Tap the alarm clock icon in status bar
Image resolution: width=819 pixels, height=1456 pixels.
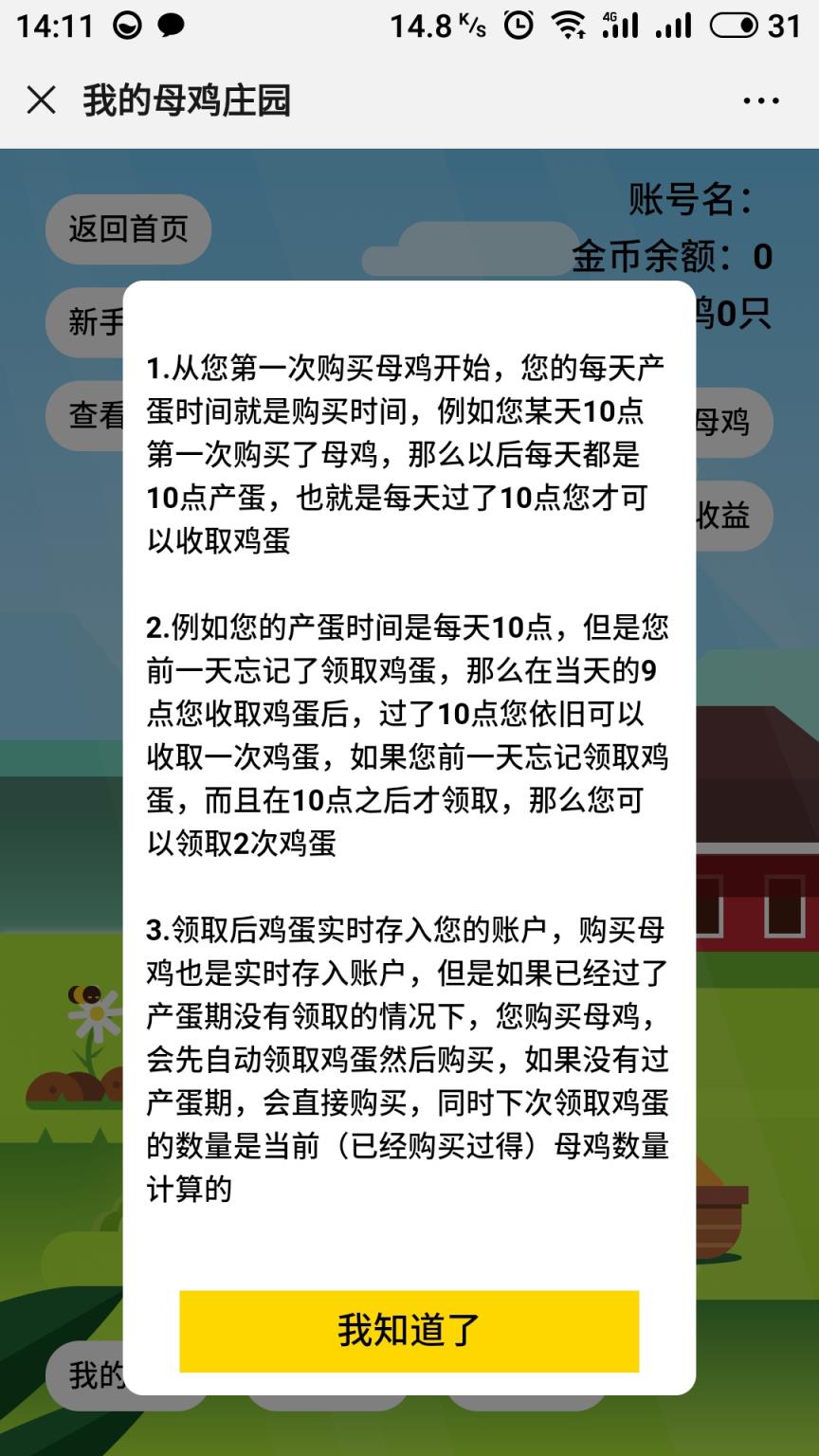pos(519,27)
